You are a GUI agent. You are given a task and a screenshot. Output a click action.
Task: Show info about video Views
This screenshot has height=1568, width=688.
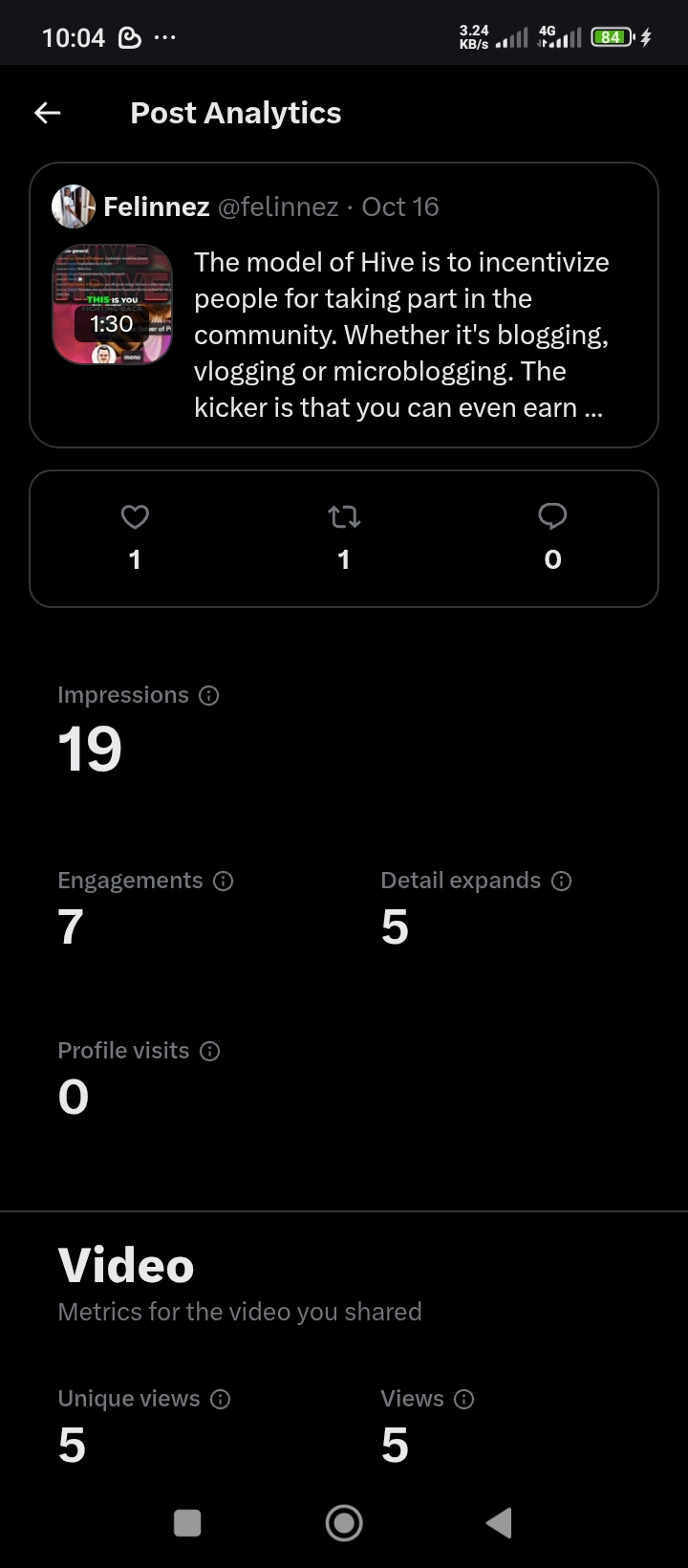[x=464, y=1400]
